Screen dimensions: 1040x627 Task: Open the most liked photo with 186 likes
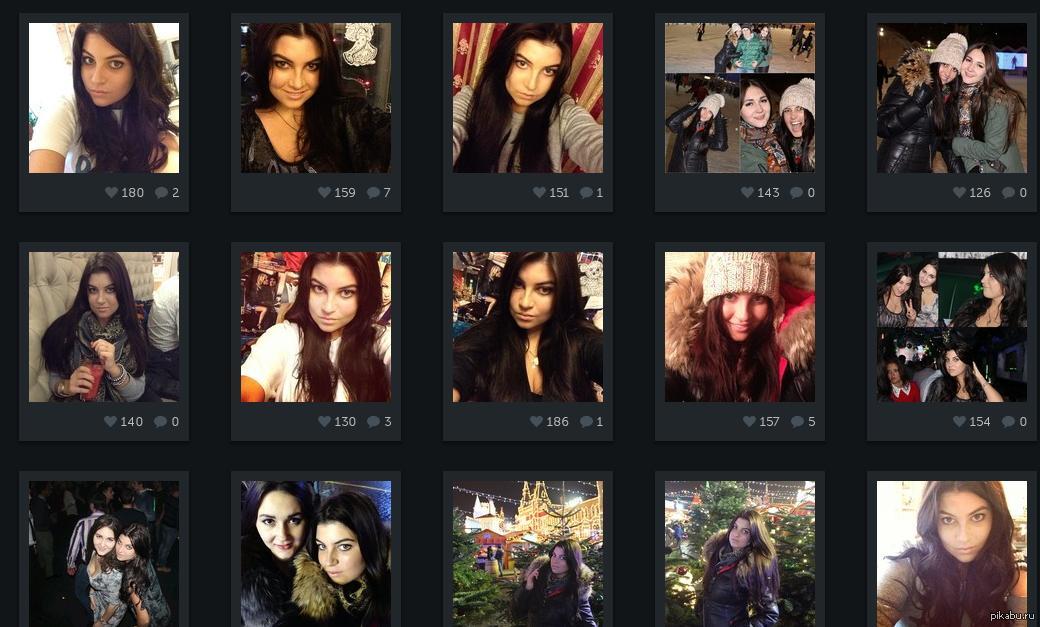(x=528, y=327)
